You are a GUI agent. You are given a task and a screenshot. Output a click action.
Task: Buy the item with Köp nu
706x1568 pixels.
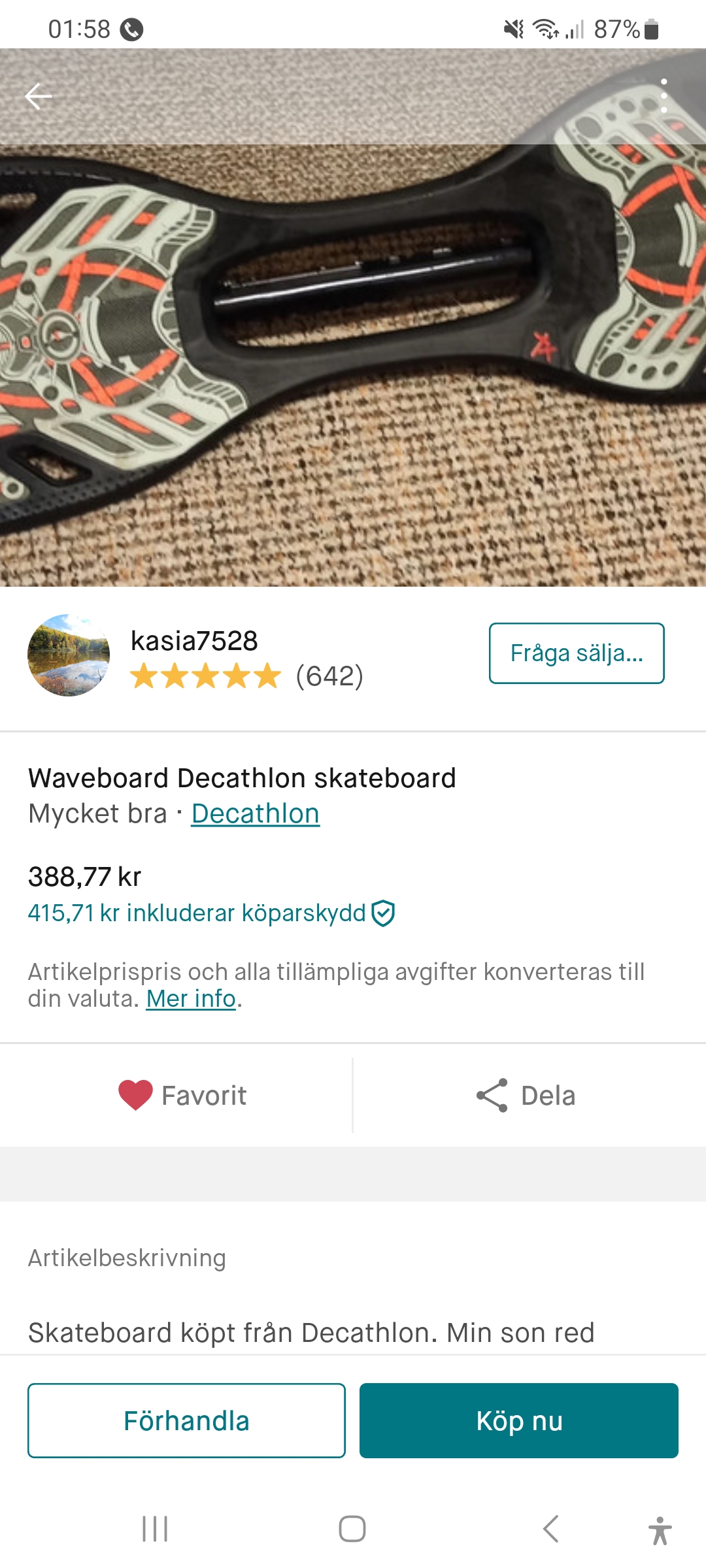coord(518,1421)
